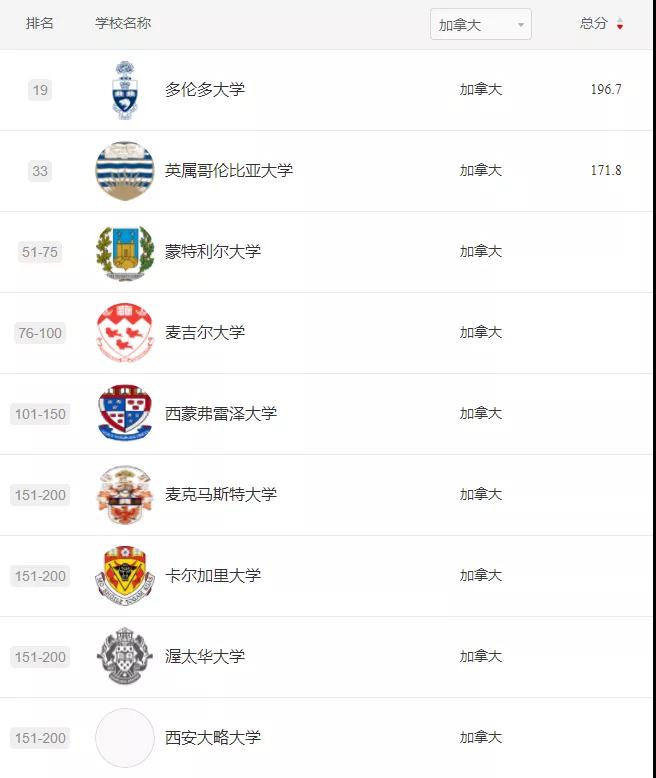Tap the 麦克马斯特大学 row
Screen dimensions: 656x778
click(x=220, y=495)
